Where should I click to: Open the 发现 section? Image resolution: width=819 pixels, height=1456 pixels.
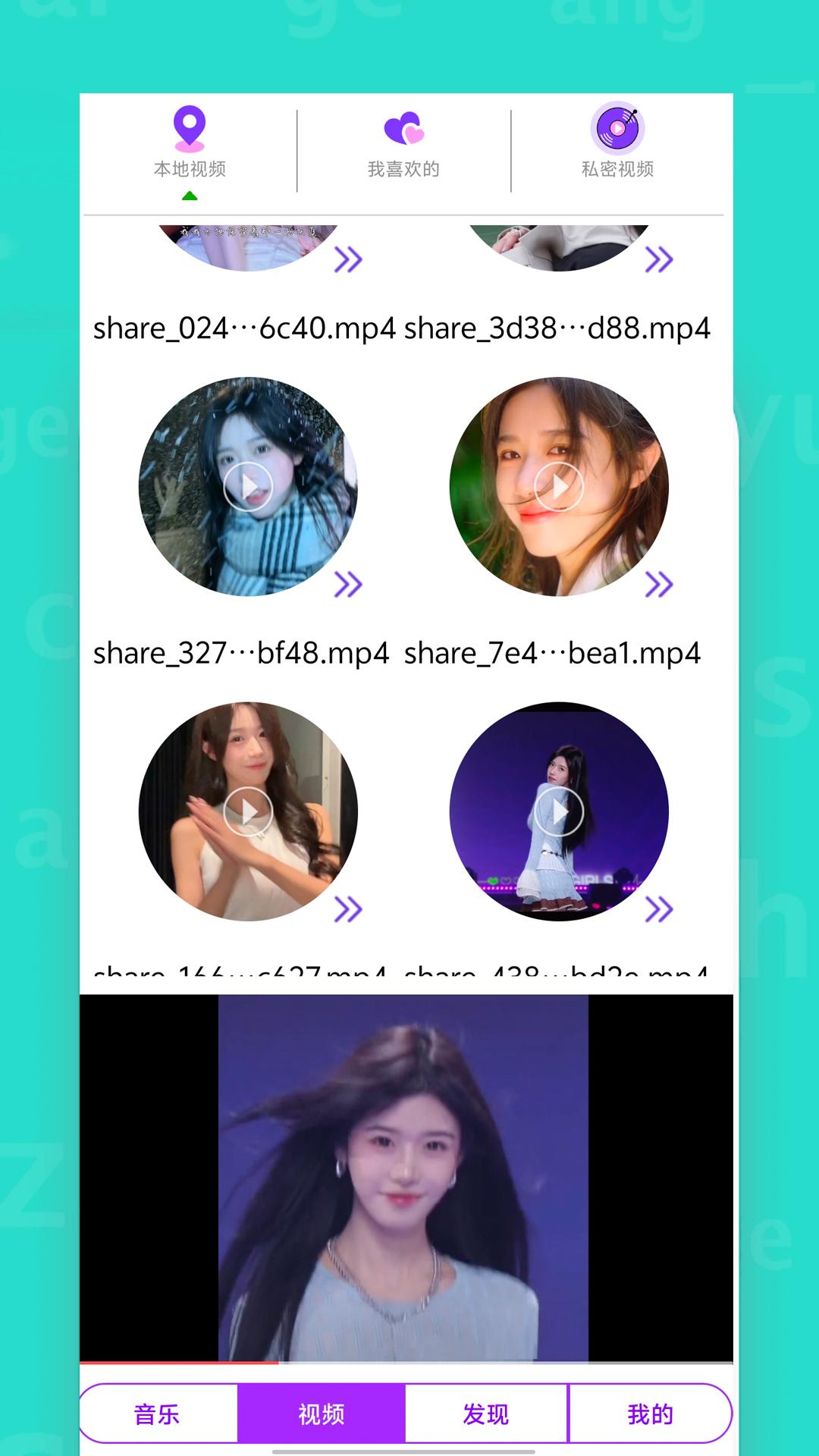click(486, 1414)
